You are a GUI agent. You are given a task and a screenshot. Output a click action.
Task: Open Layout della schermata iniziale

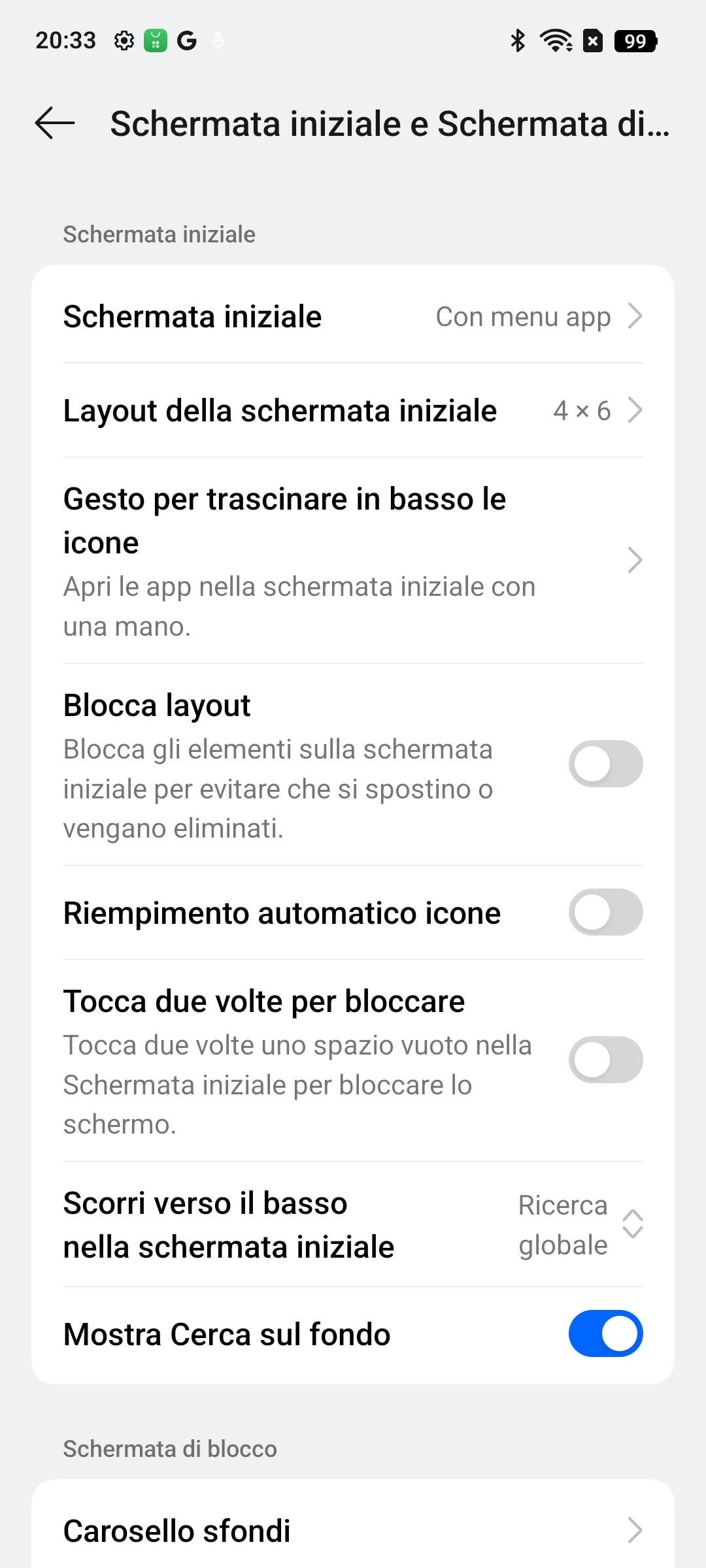pos(353,410)
